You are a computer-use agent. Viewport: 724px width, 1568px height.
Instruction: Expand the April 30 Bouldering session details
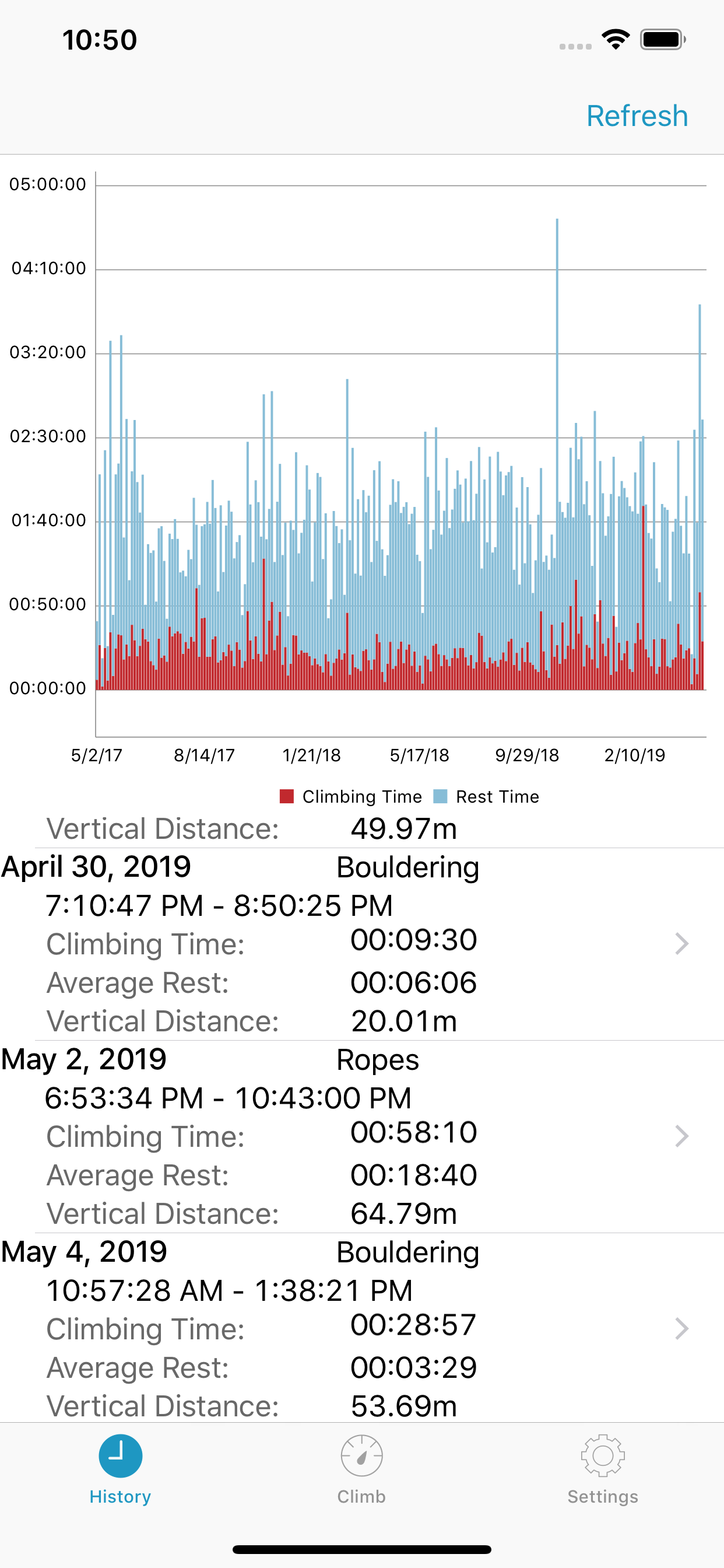tap(681, 943)
